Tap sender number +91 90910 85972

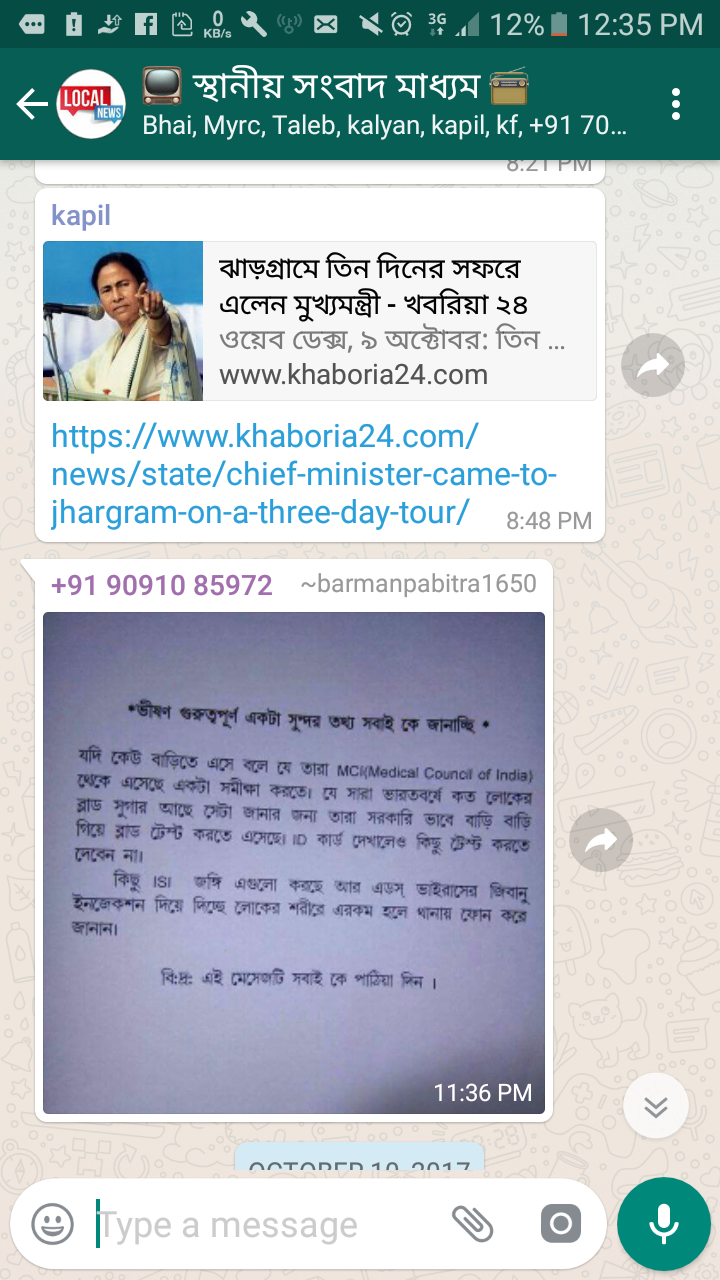pos(161,585)
